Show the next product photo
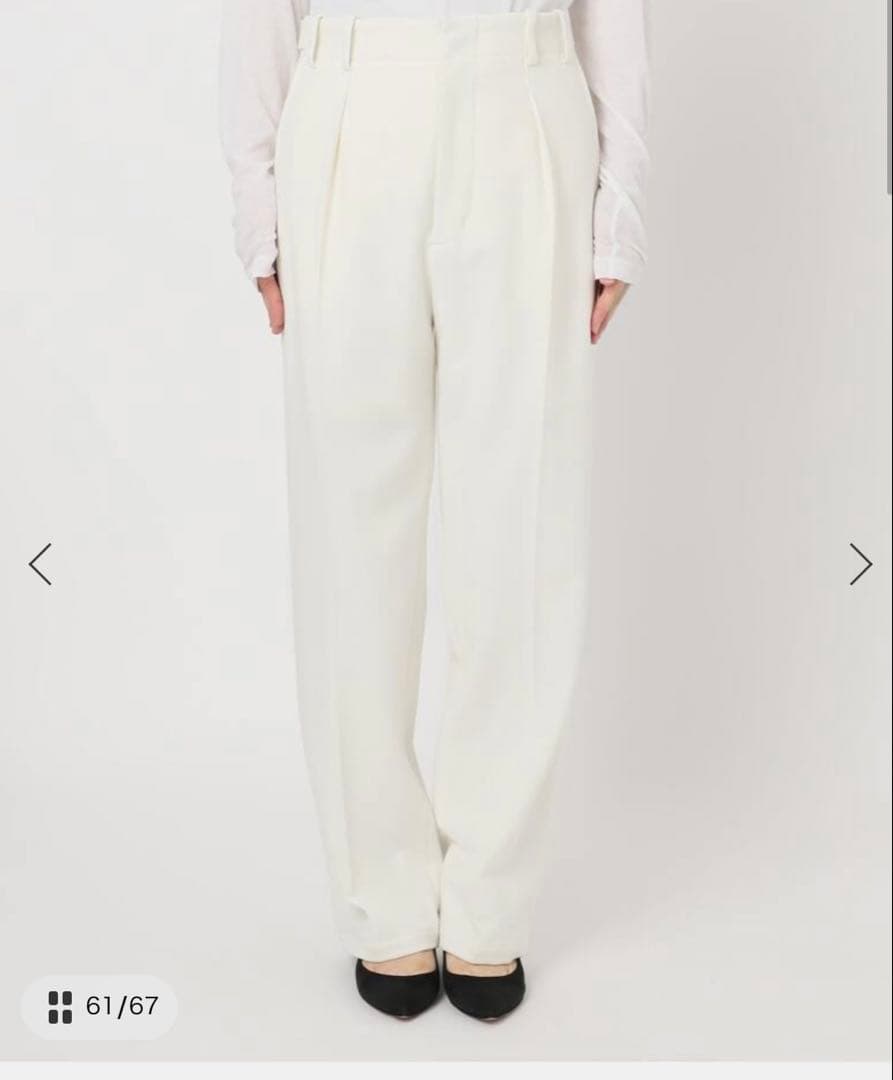 tap(860, 564)
